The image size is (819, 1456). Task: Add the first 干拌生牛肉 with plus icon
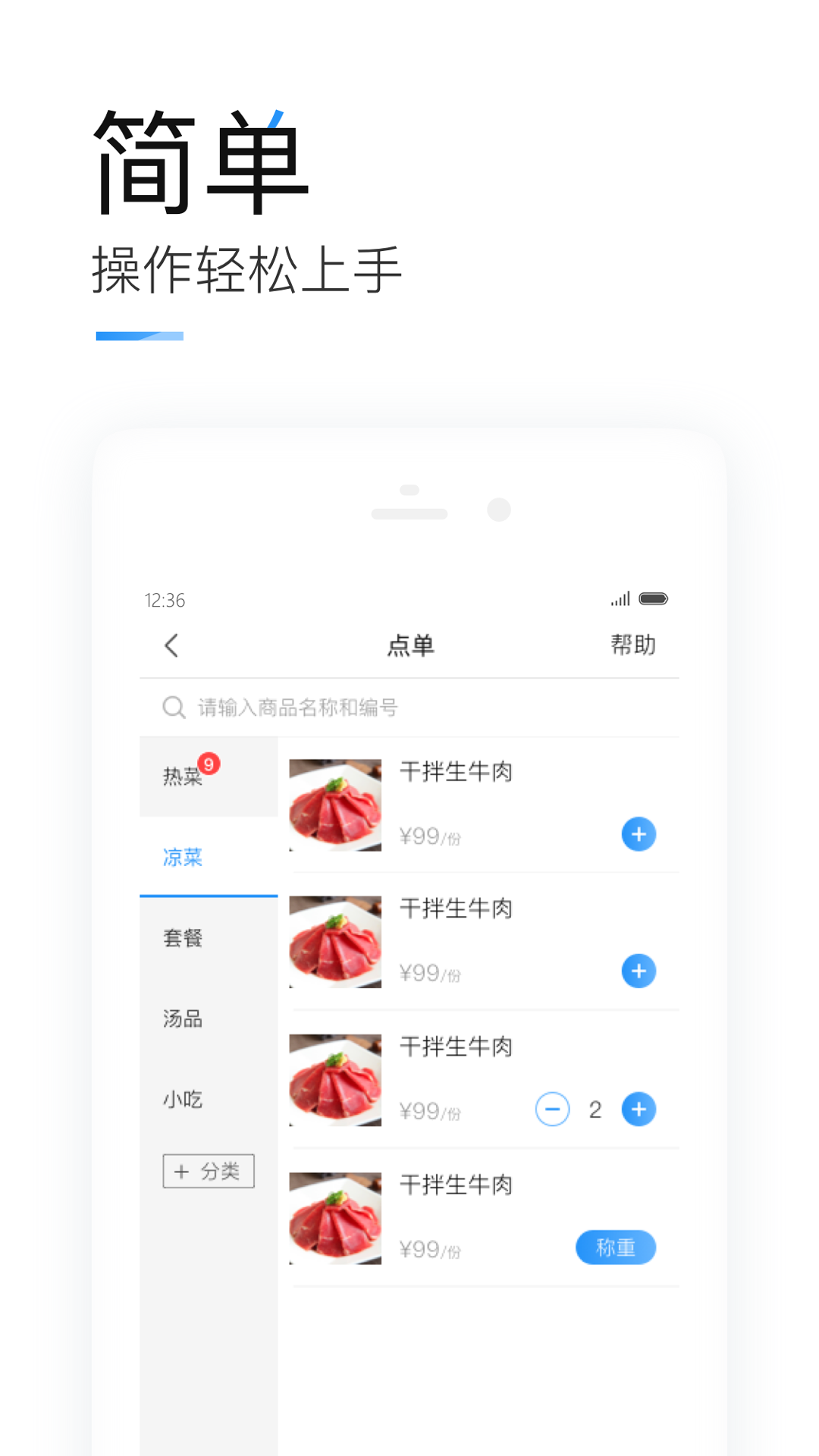tap(638, 834)
